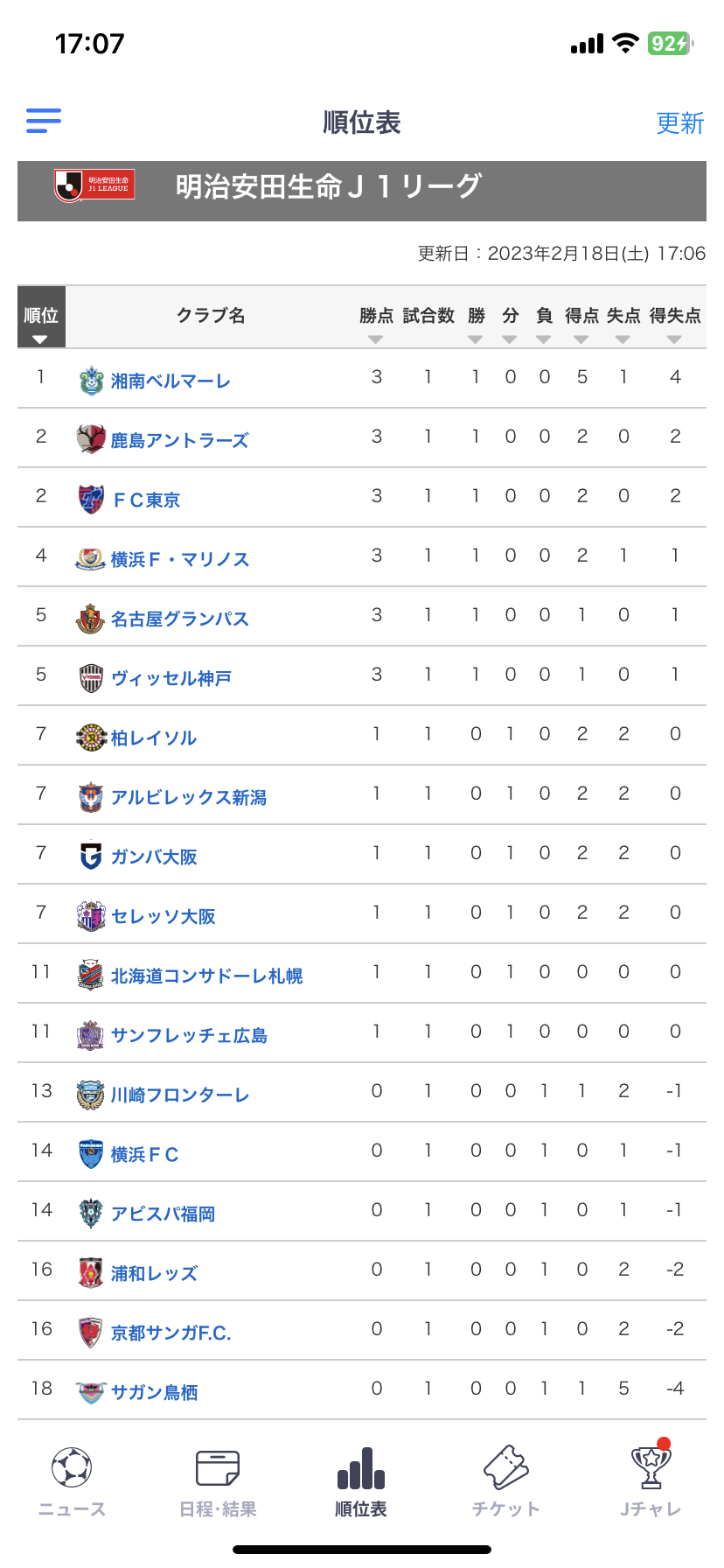
Task: Sort the table by 得点 column
Action: pos(581,322)
